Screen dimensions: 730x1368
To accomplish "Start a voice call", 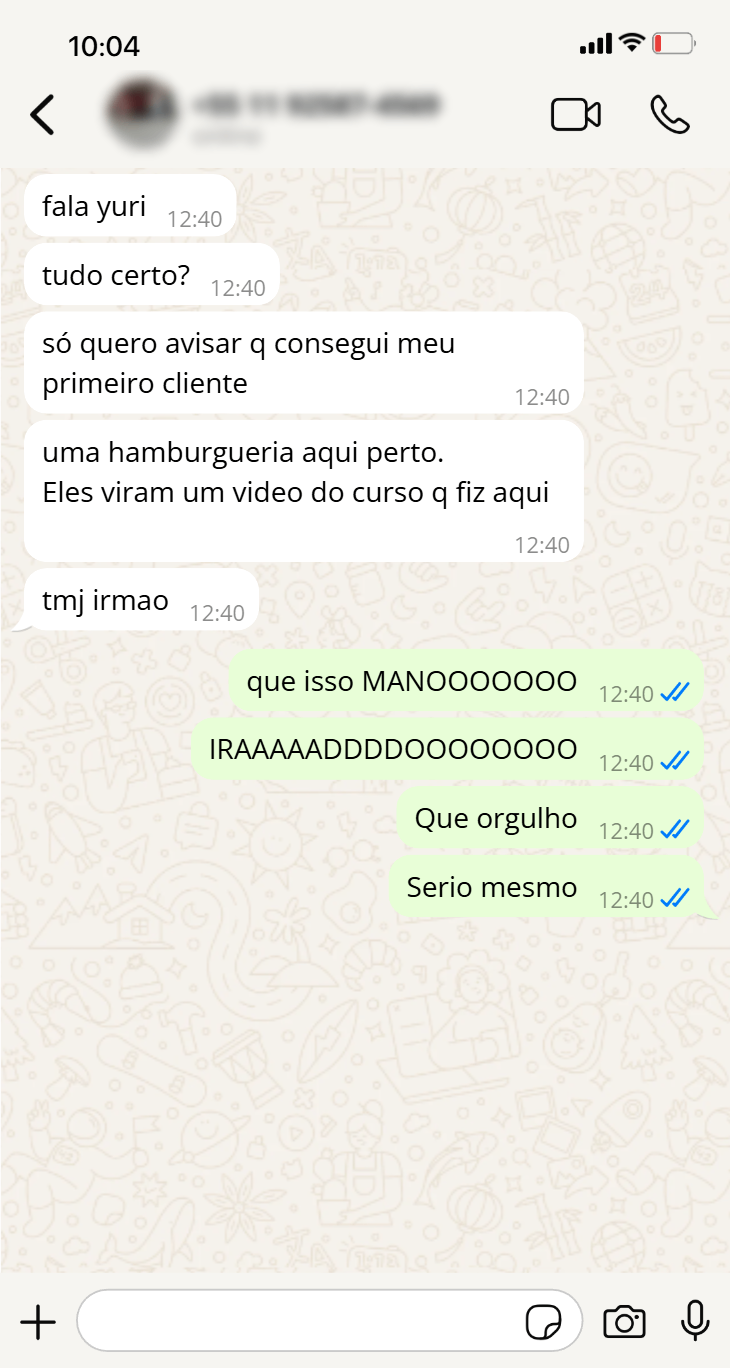I will (x=669, y=115).
